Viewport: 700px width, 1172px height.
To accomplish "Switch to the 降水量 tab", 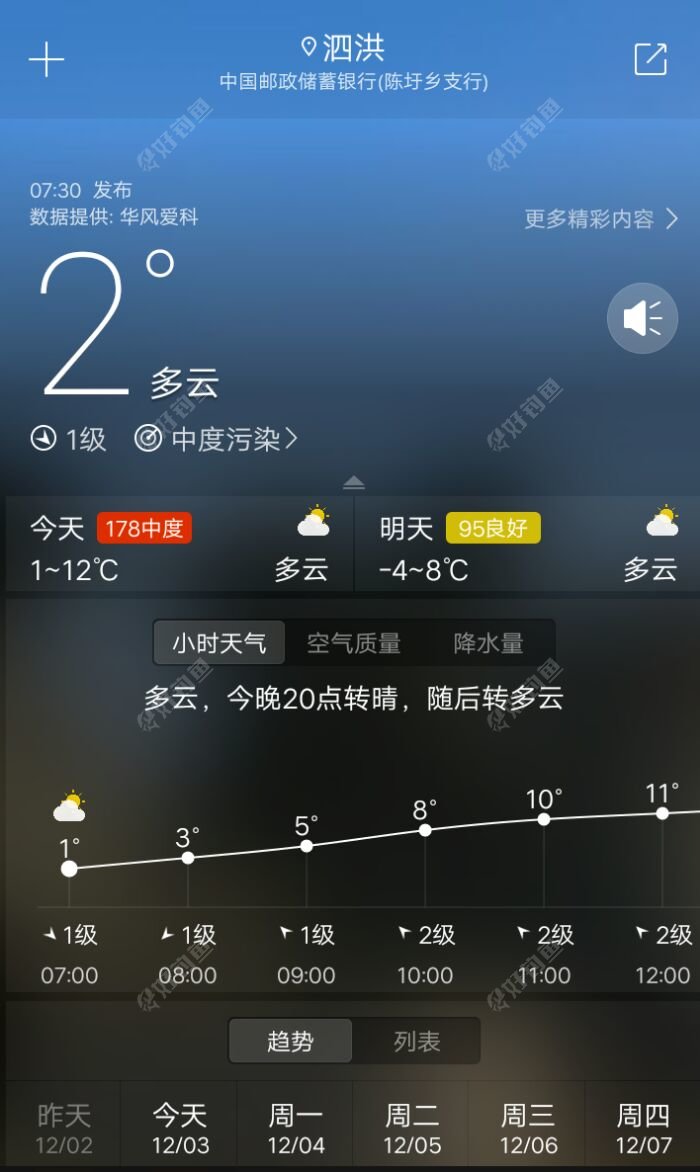I will click(488, 643).
